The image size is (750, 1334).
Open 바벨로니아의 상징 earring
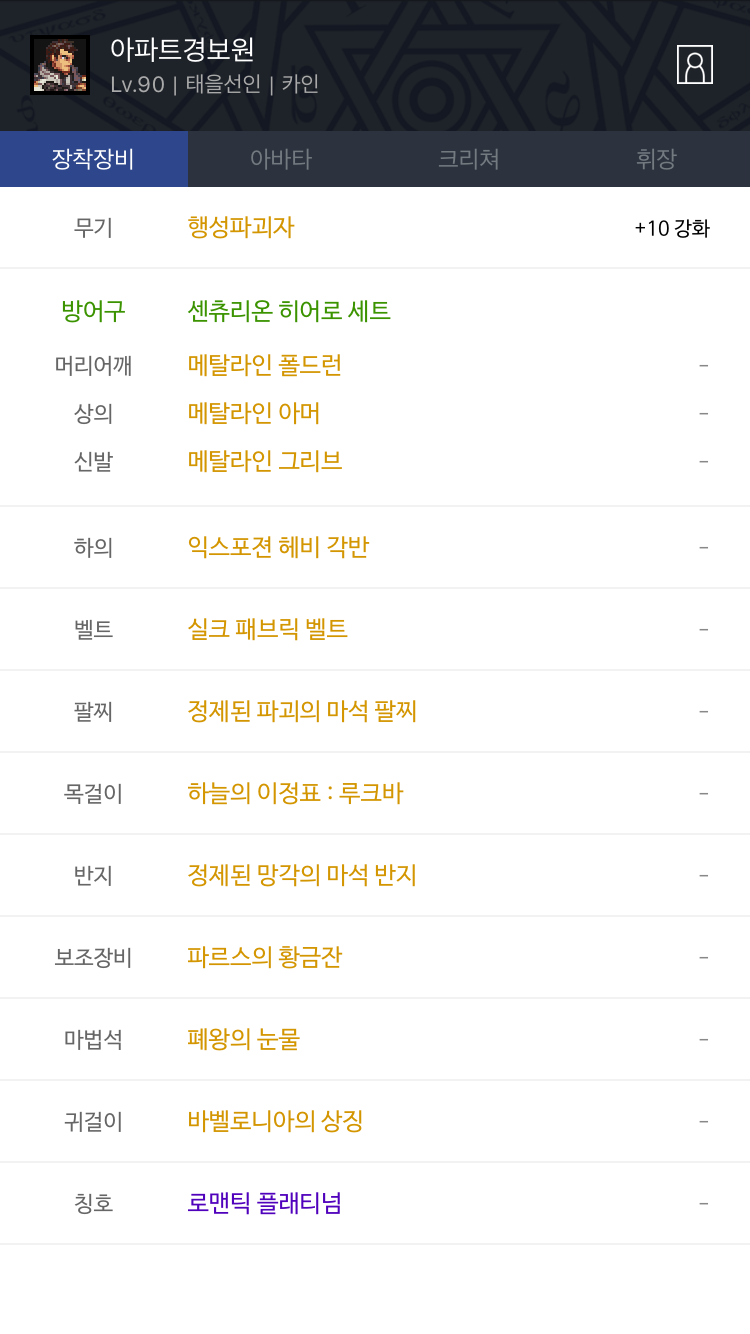click(x=275, y=1121)
